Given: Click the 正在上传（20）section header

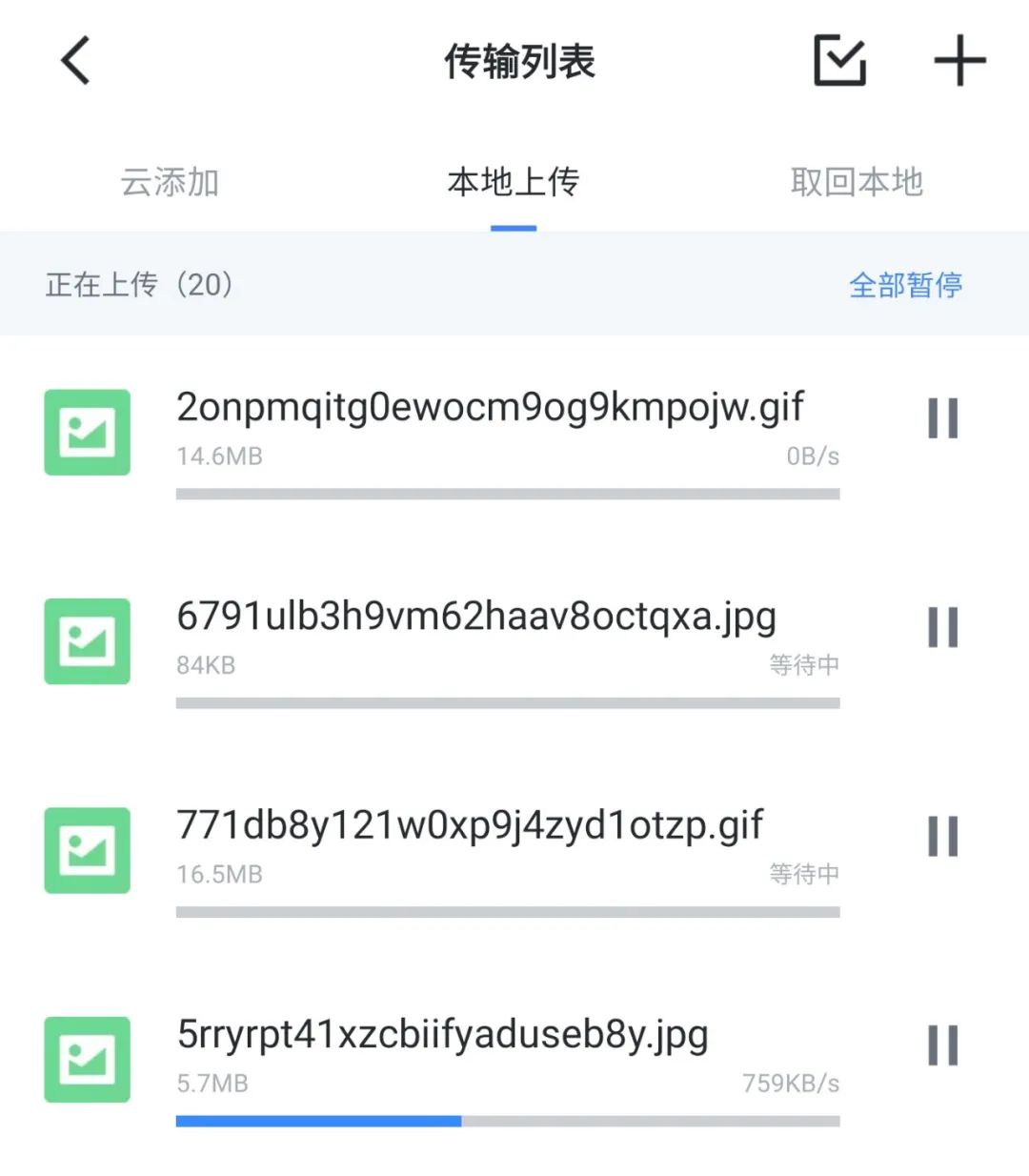Looking at the screenshot, I should coord(139,285).
